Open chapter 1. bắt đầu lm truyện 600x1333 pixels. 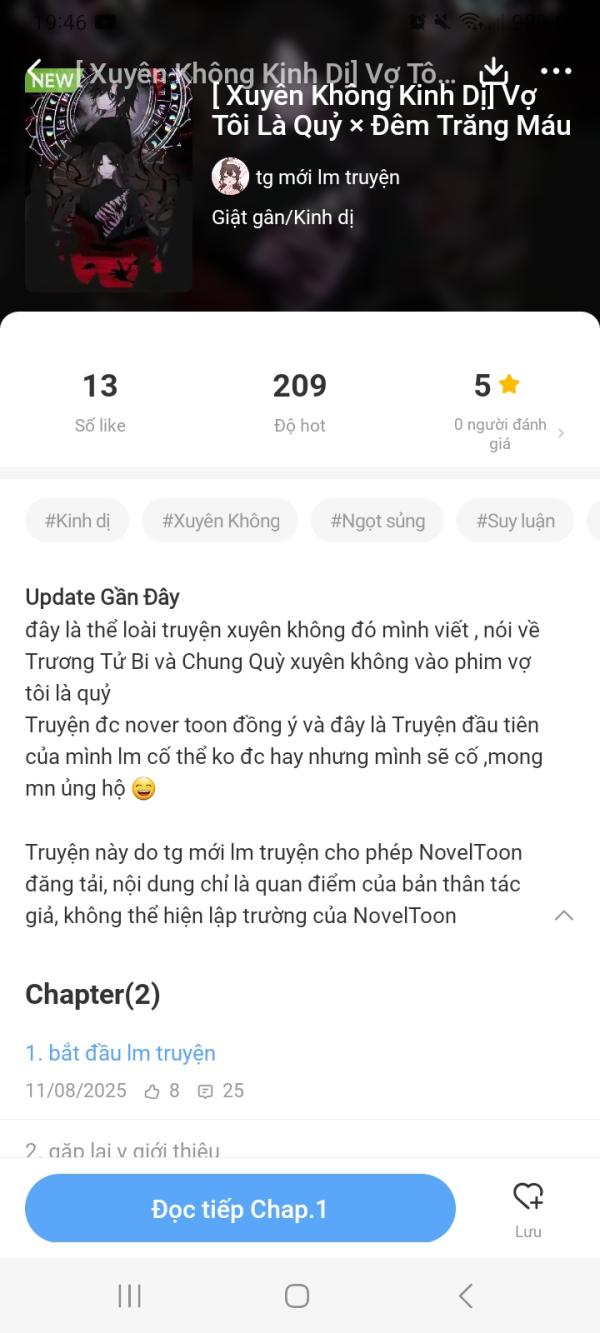point(120,1052)
